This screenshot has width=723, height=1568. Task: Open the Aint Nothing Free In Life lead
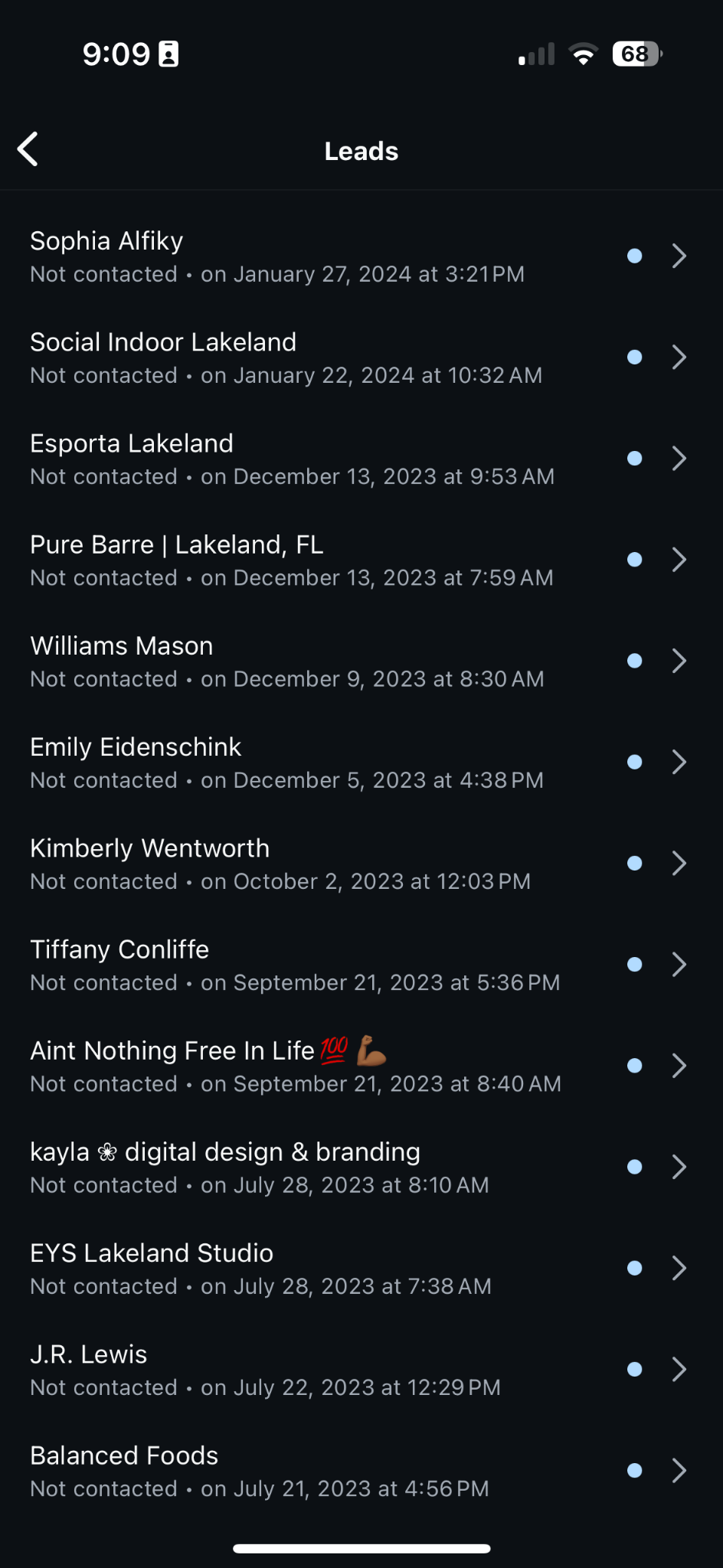(x=361, y=1066)
